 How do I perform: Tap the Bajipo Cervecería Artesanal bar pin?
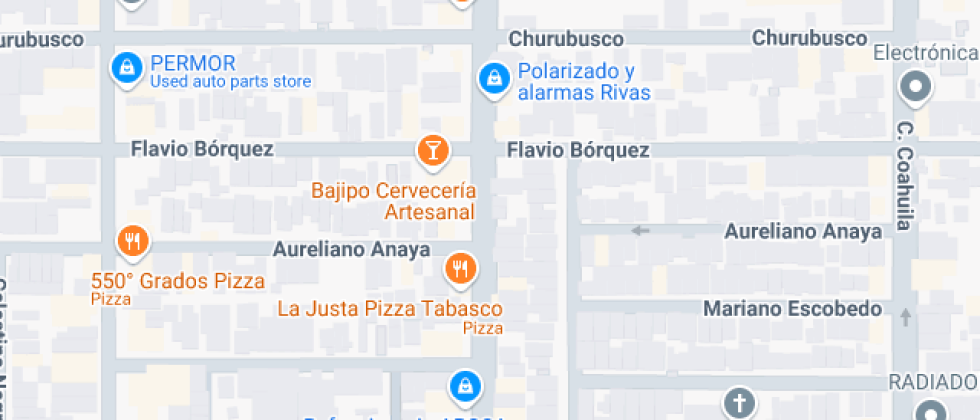click(433, 152)
